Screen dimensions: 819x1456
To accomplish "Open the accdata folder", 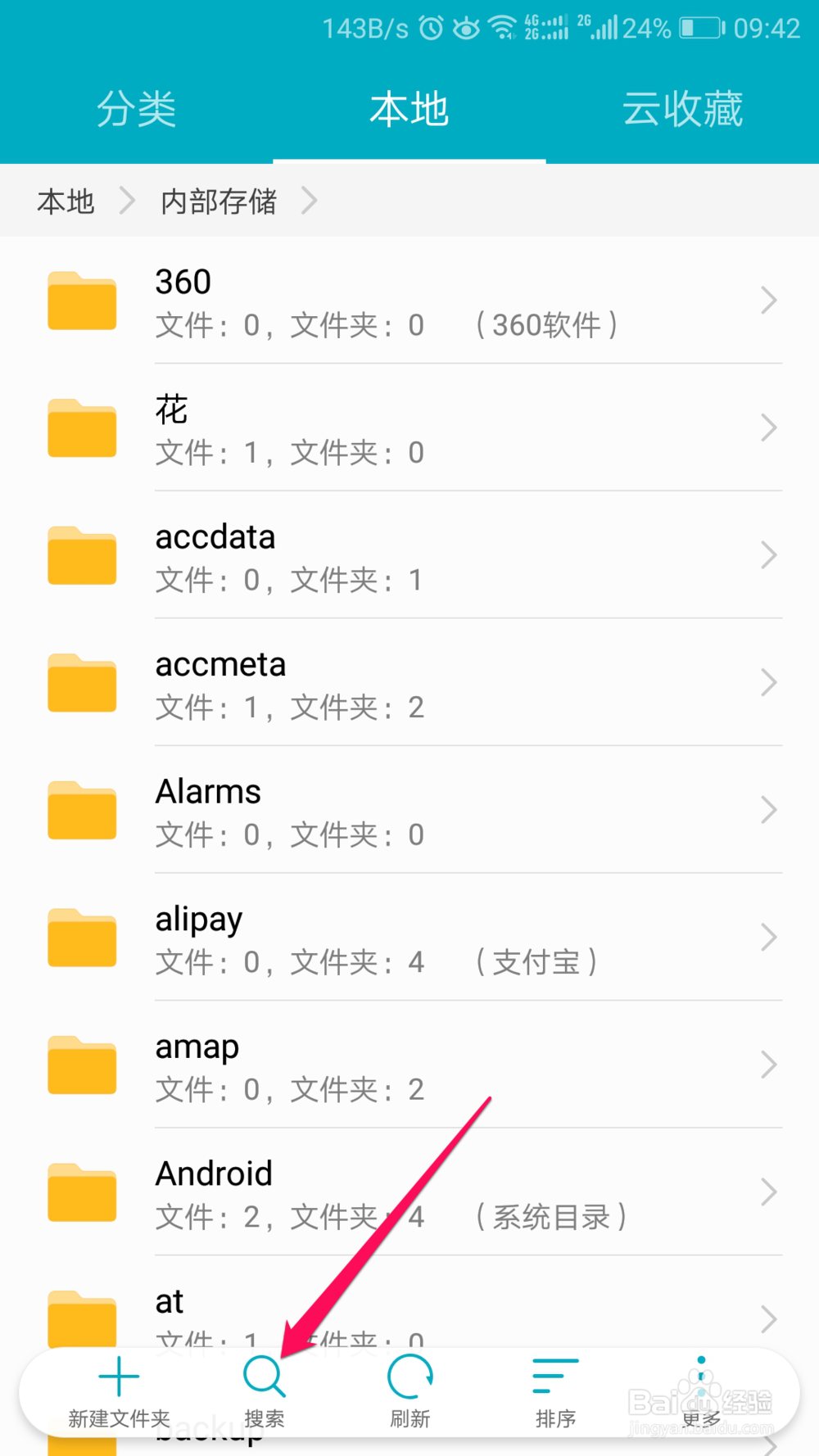I will (409, 555).
